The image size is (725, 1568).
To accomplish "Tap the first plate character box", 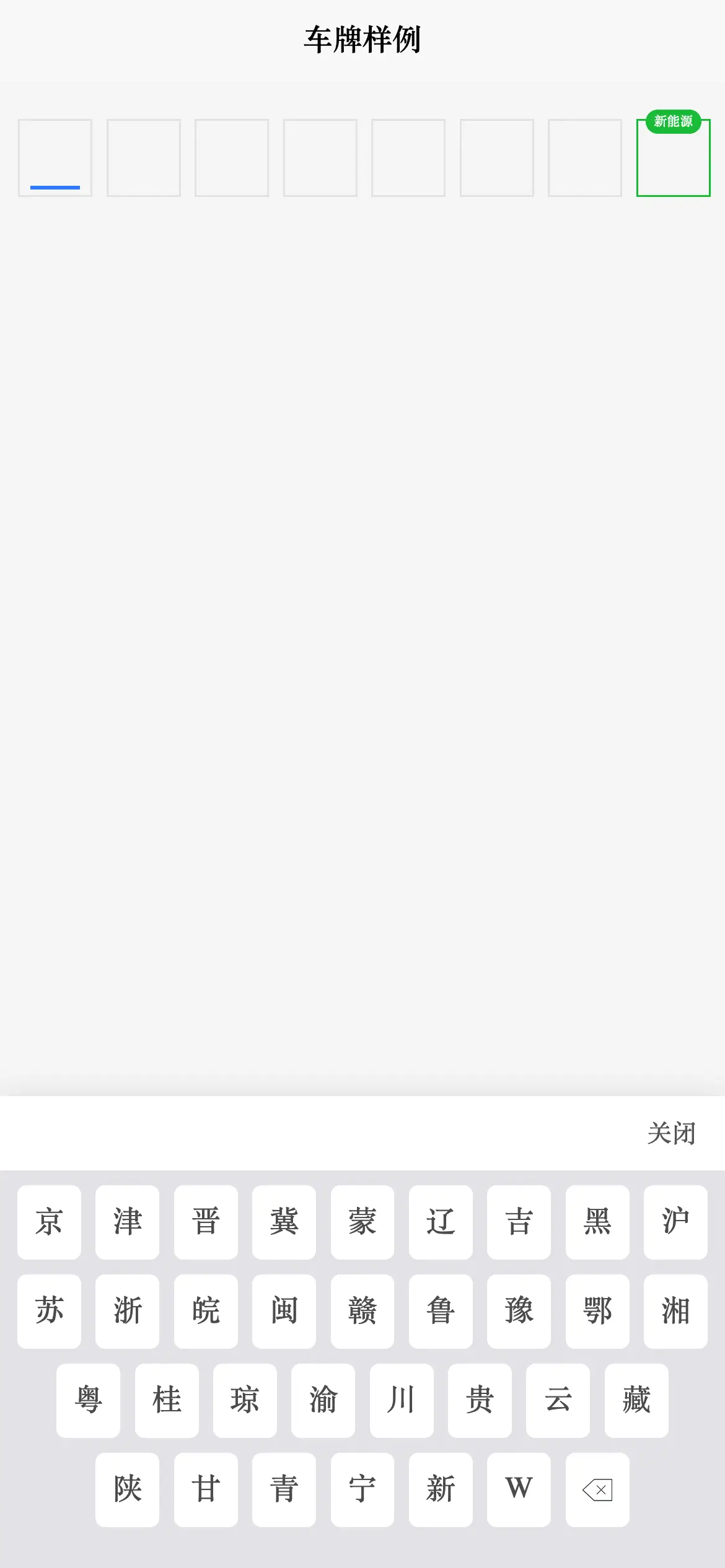I will click(55, 158).
